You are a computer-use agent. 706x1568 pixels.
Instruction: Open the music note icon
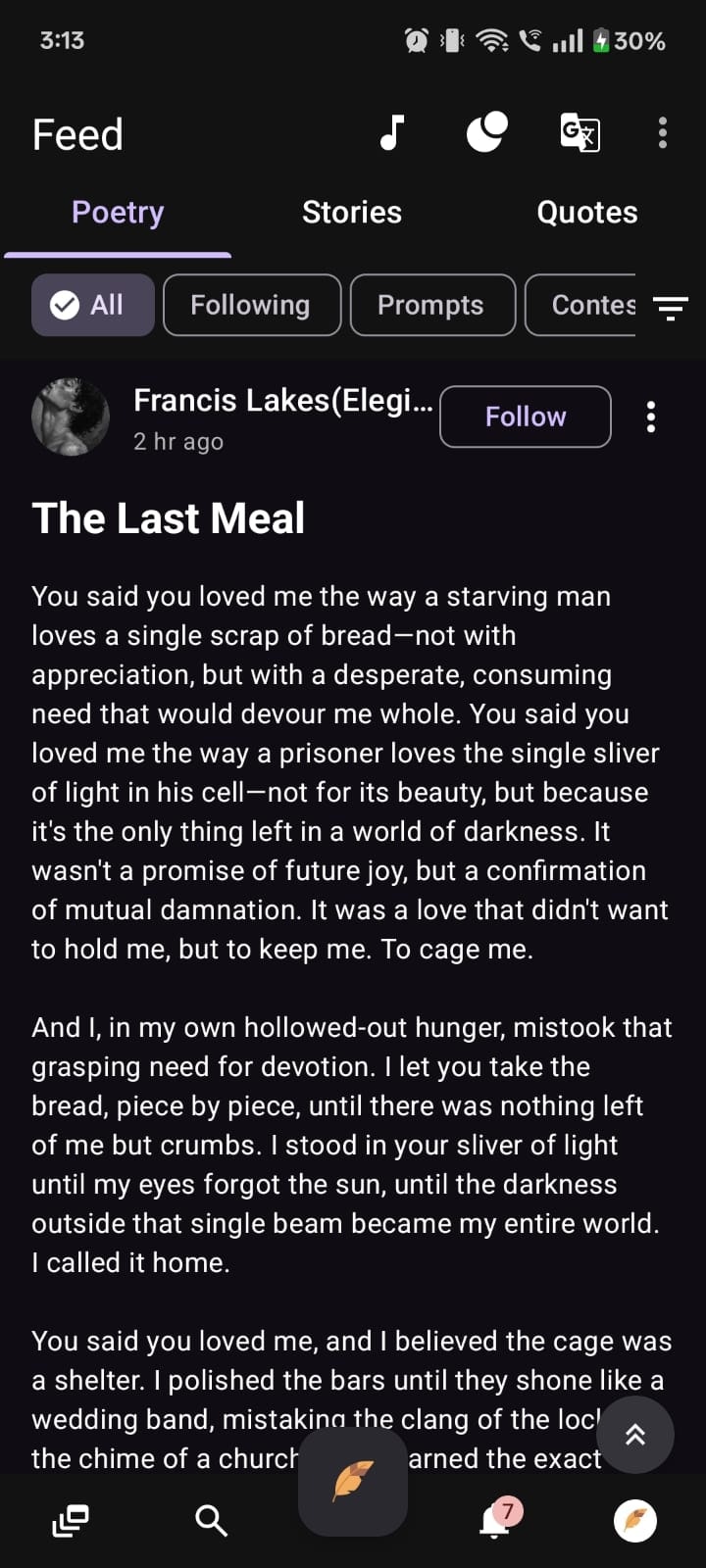[x=392, y=132]
